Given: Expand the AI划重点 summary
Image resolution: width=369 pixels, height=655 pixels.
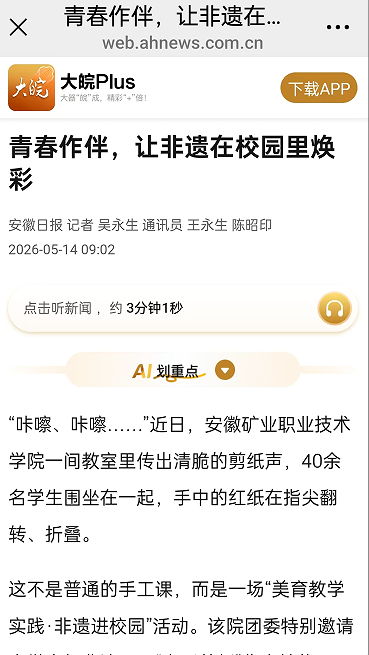Looking at the screenshot, I should [225, 370].
